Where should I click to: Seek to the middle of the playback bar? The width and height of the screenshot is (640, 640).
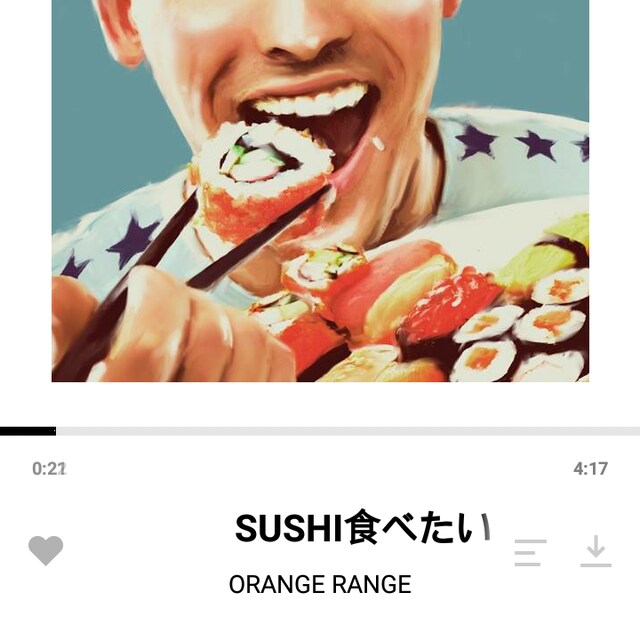pos(320,431)
